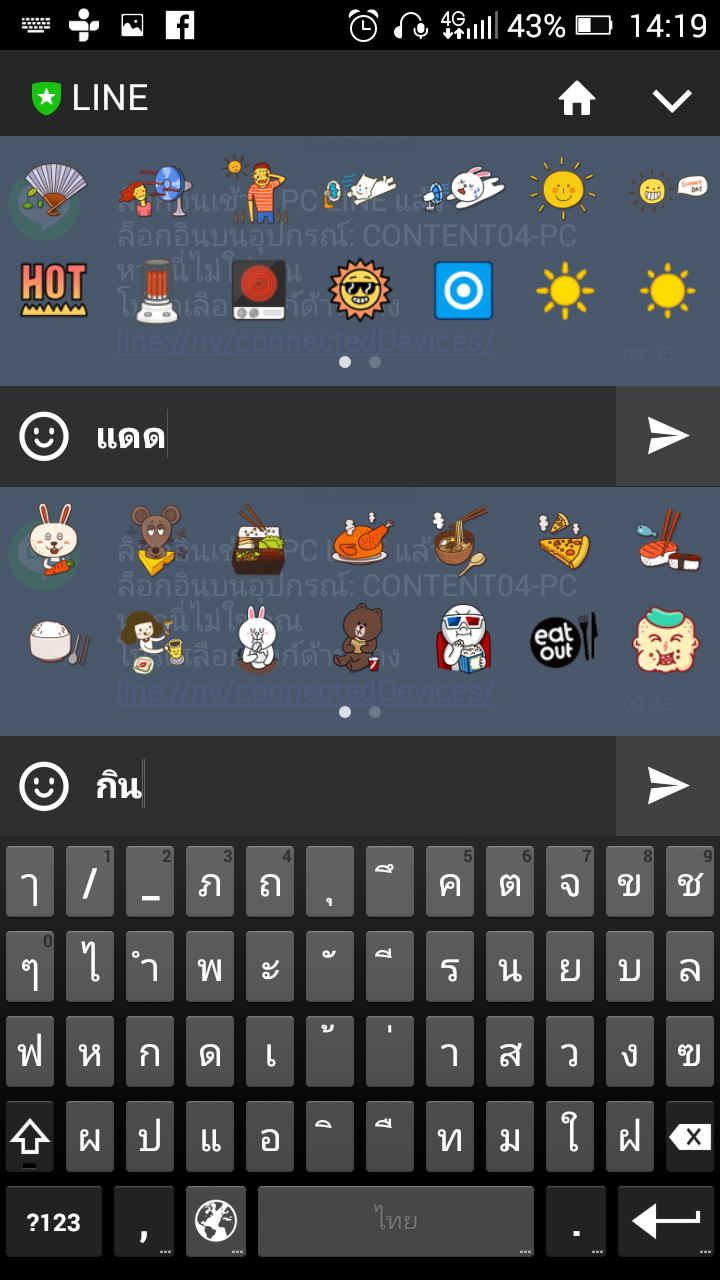Choose the sun with sunglasses sticker
Screen dimensions: 720x1280
[x=361, y=290]
